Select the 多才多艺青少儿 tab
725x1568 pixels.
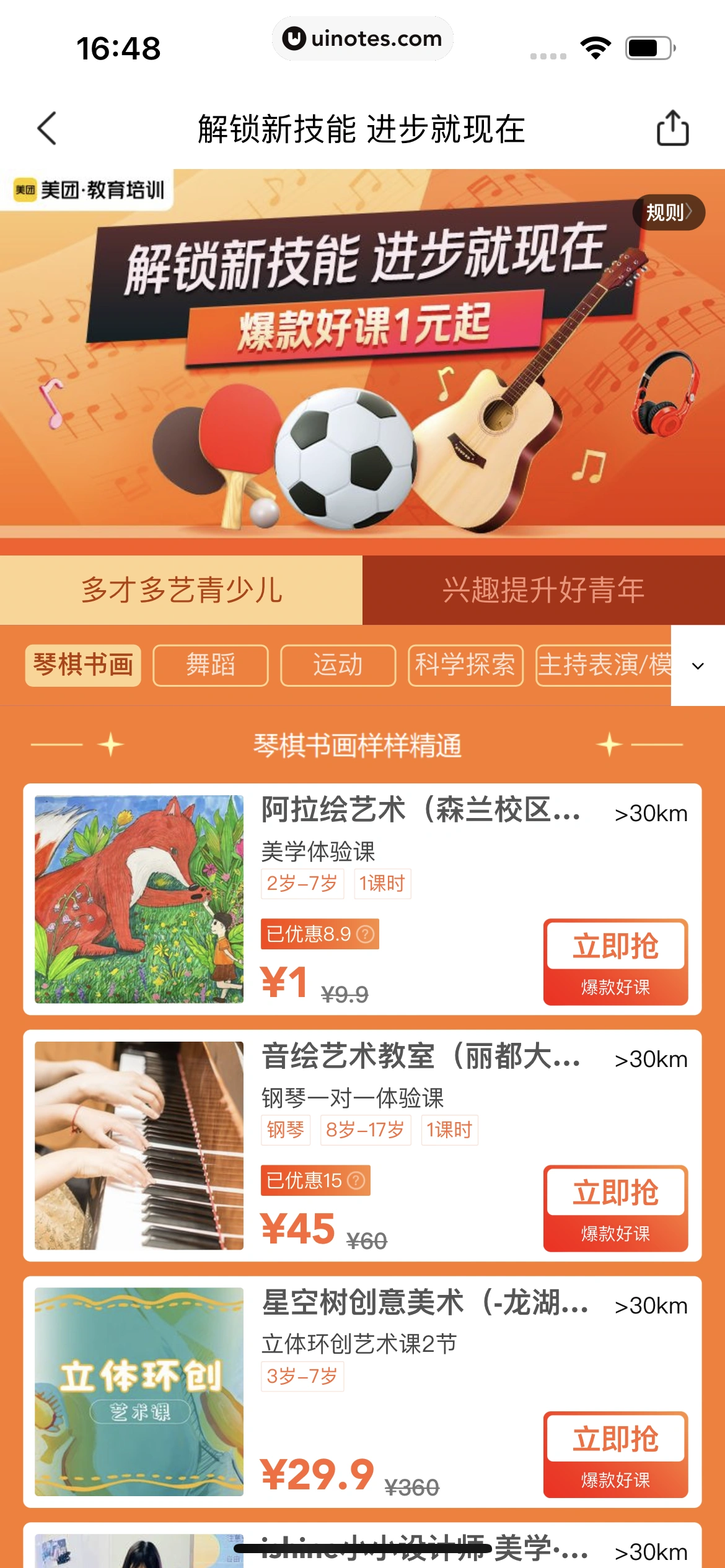pyautogui.click(x=181, y=590)
